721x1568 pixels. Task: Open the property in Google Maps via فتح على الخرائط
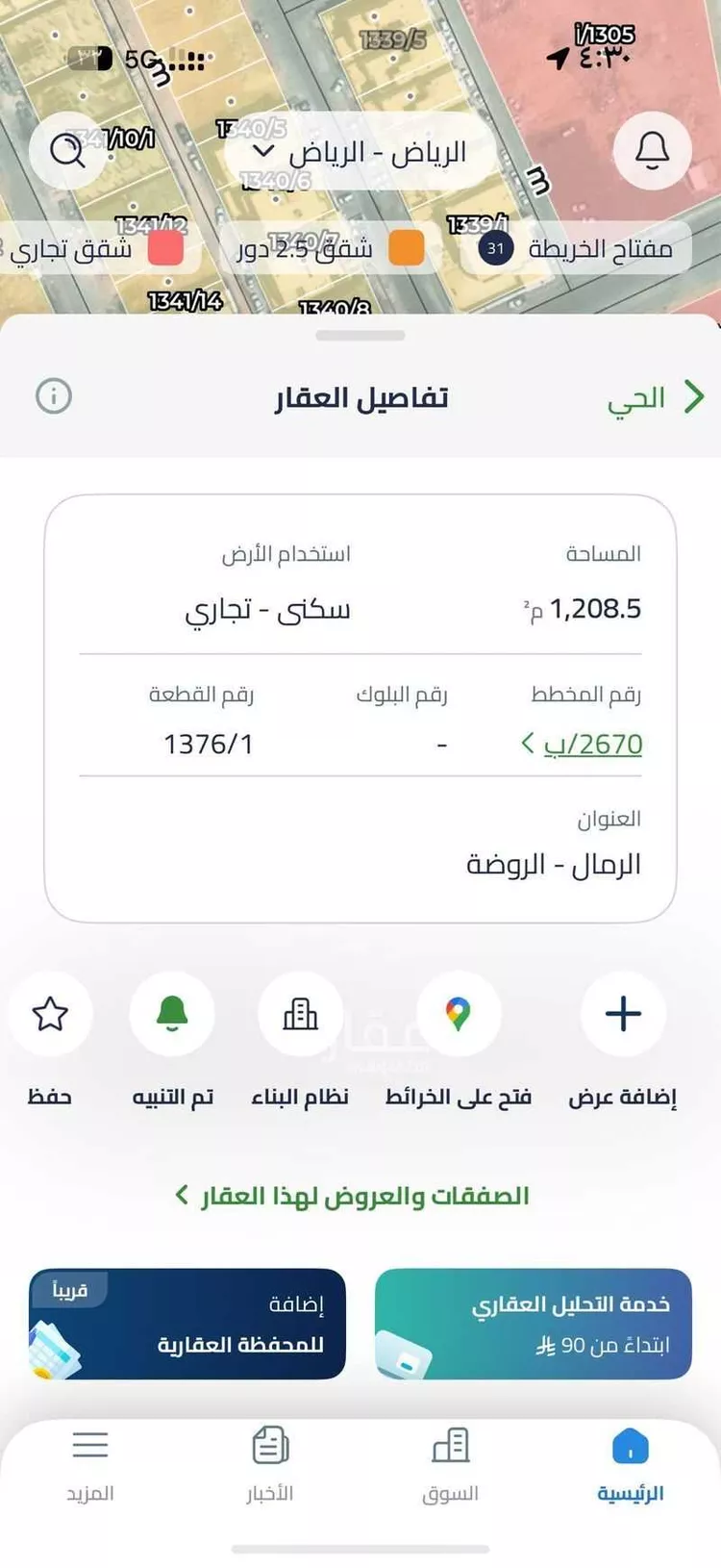click(460, 1014)
